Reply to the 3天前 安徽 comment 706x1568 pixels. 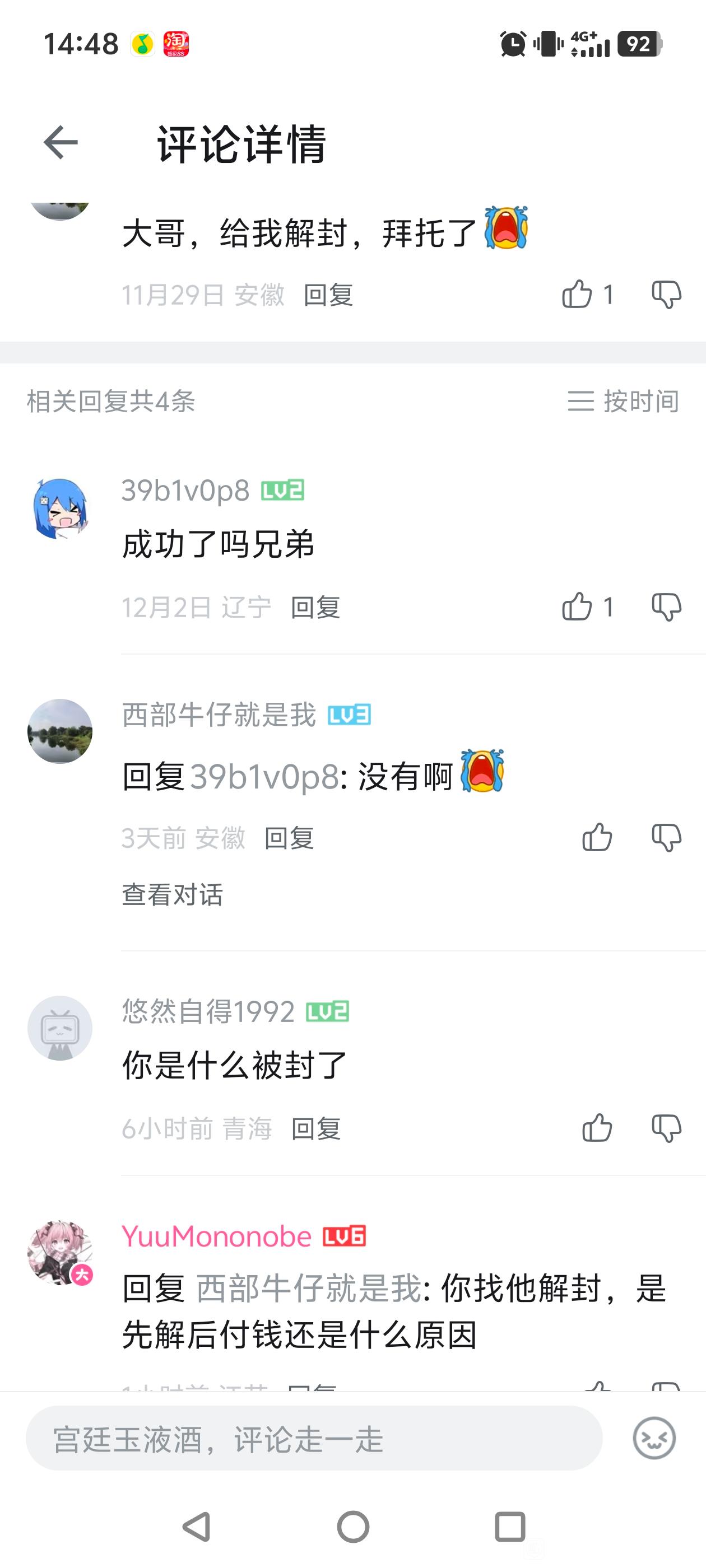click(x=289, y=838)
